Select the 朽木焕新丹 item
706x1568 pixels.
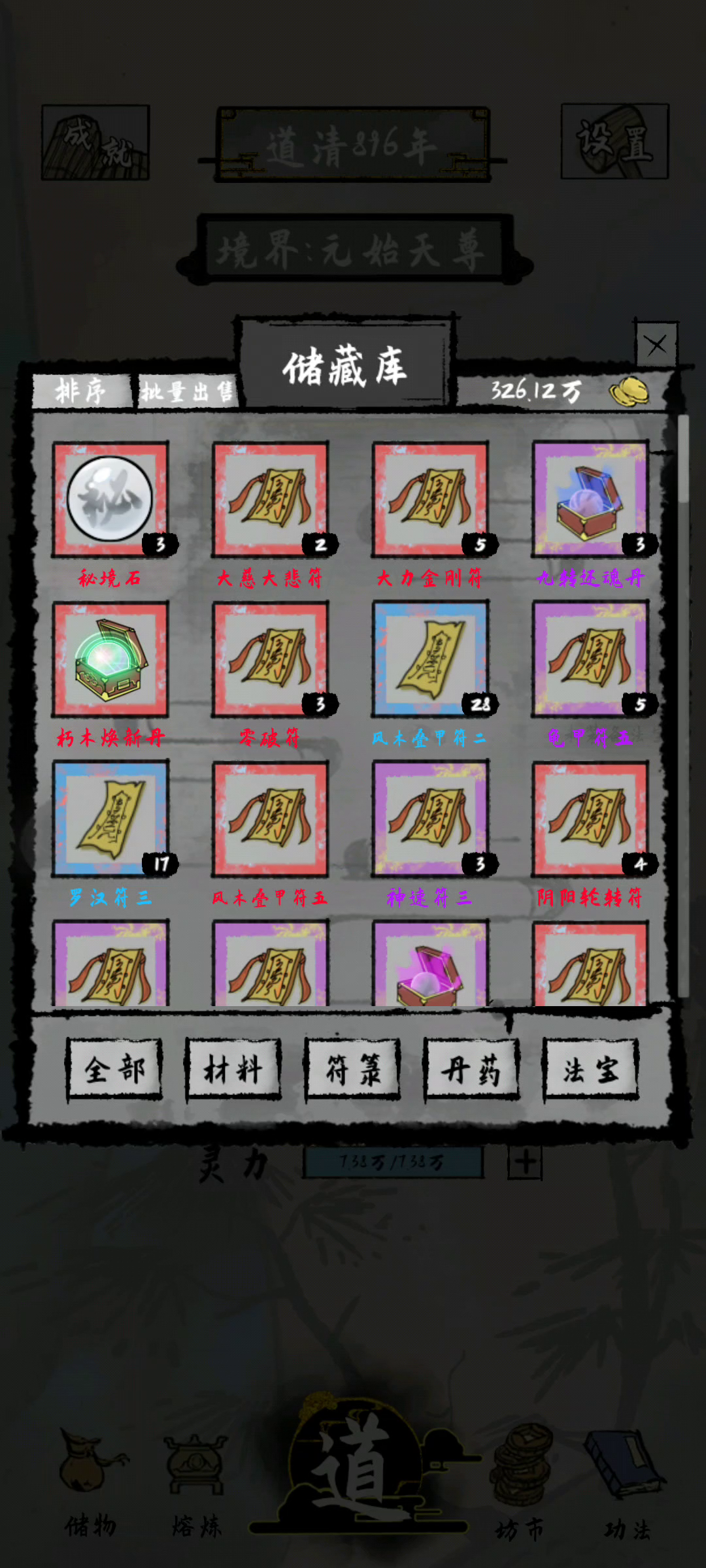pos(110,660)
